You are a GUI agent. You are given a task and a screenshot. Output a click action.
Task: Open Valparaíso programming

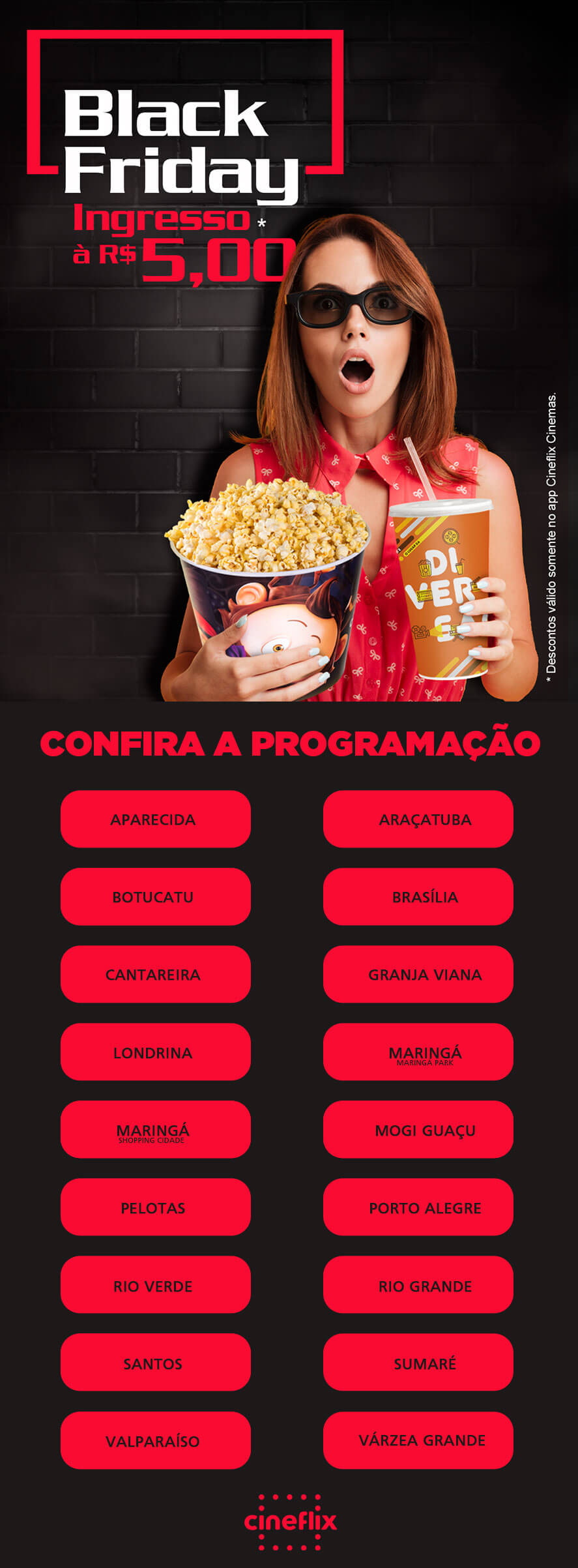[155, 1440]
